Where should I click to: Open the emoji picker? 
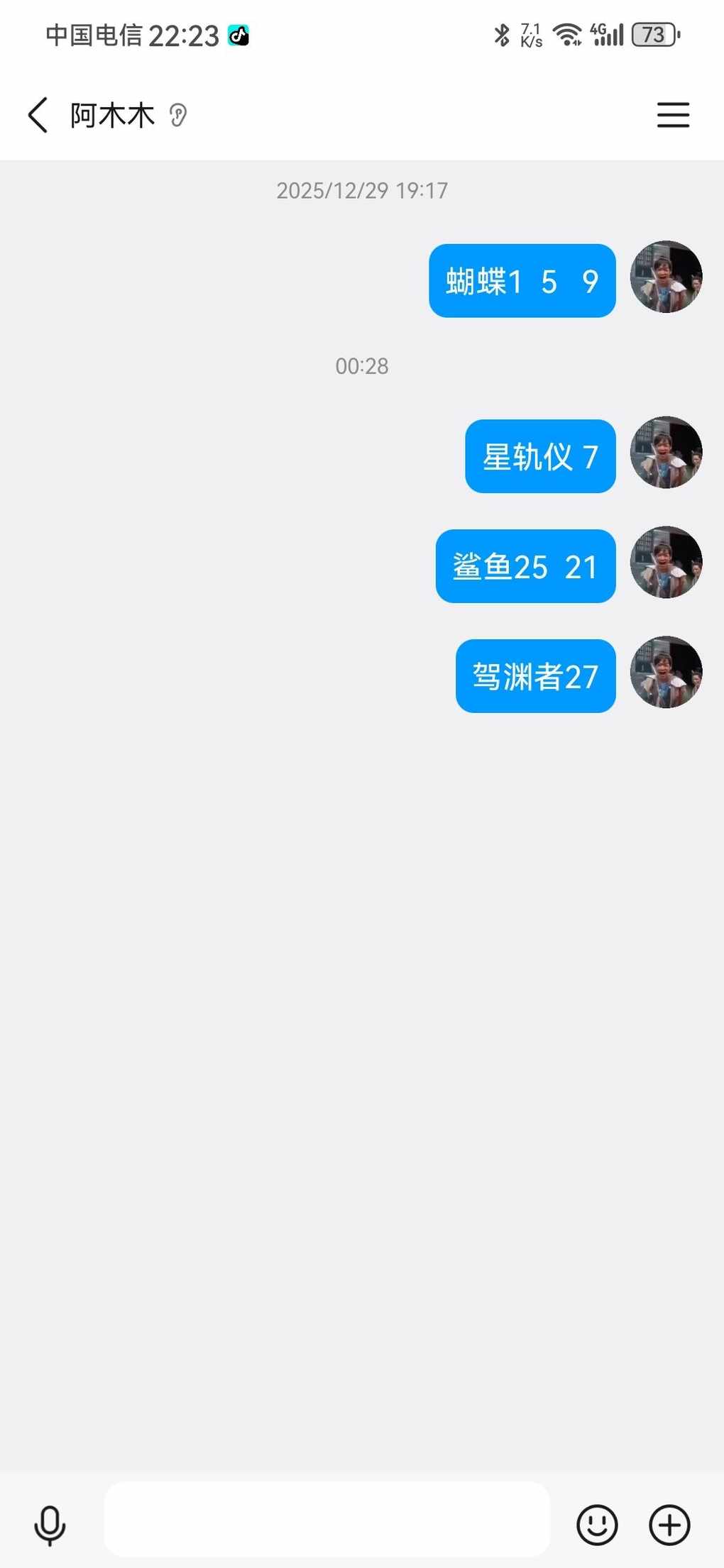coord(597,1525)
